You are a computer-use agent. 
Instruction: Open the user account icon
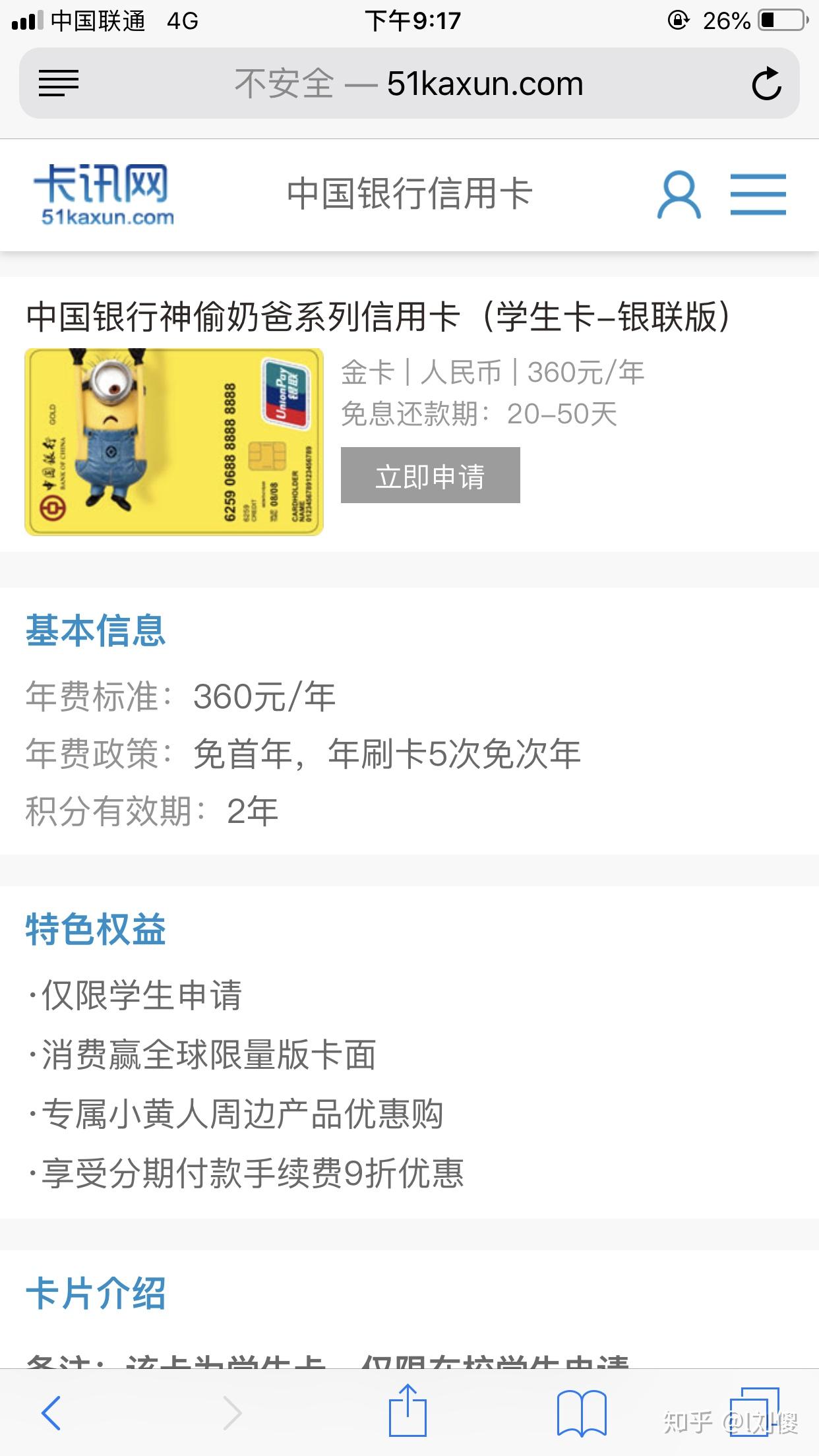click(x=679, y=195)
